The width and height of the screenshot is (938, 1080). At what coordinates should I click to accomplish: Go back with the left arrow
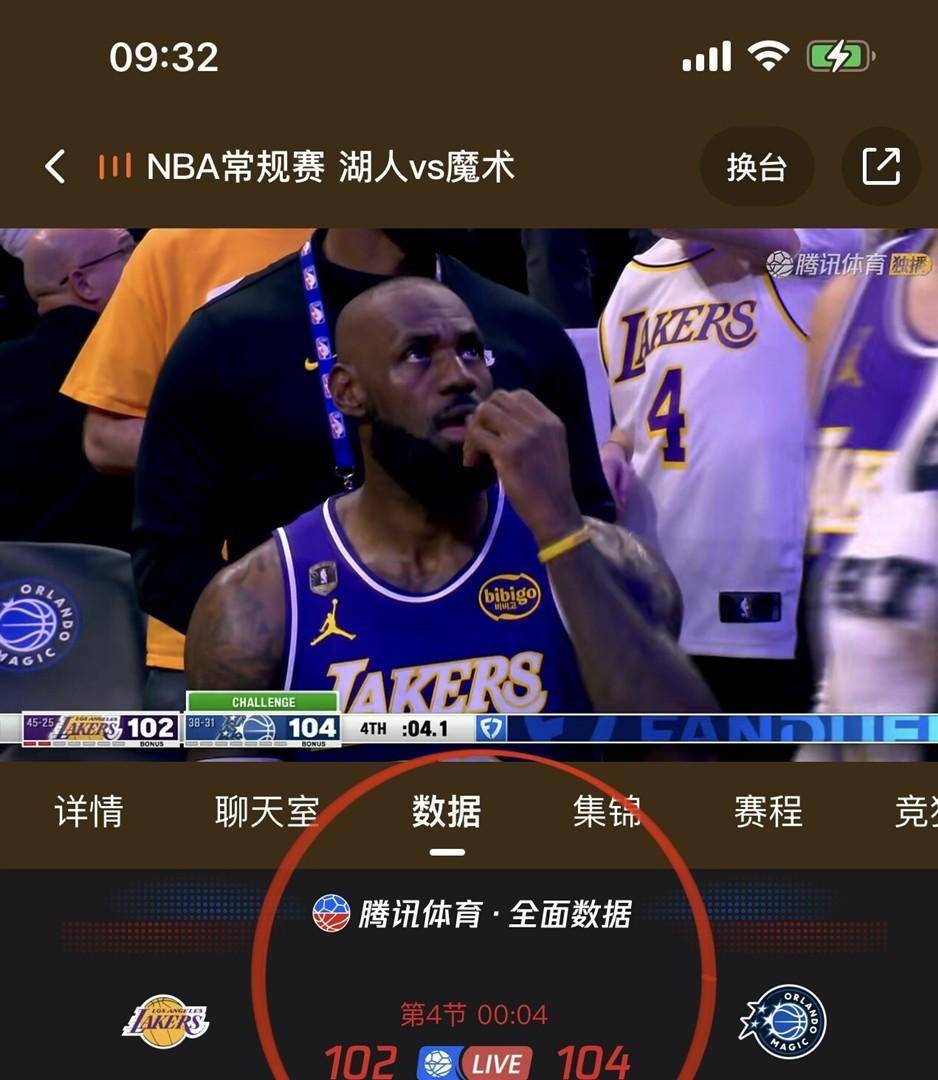tap(55, 166)
